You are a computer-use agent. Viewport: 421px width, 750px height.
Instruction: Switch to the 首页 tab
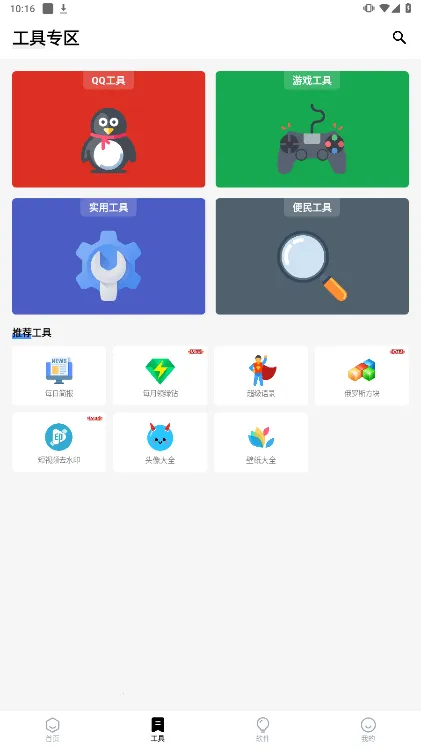53,730
